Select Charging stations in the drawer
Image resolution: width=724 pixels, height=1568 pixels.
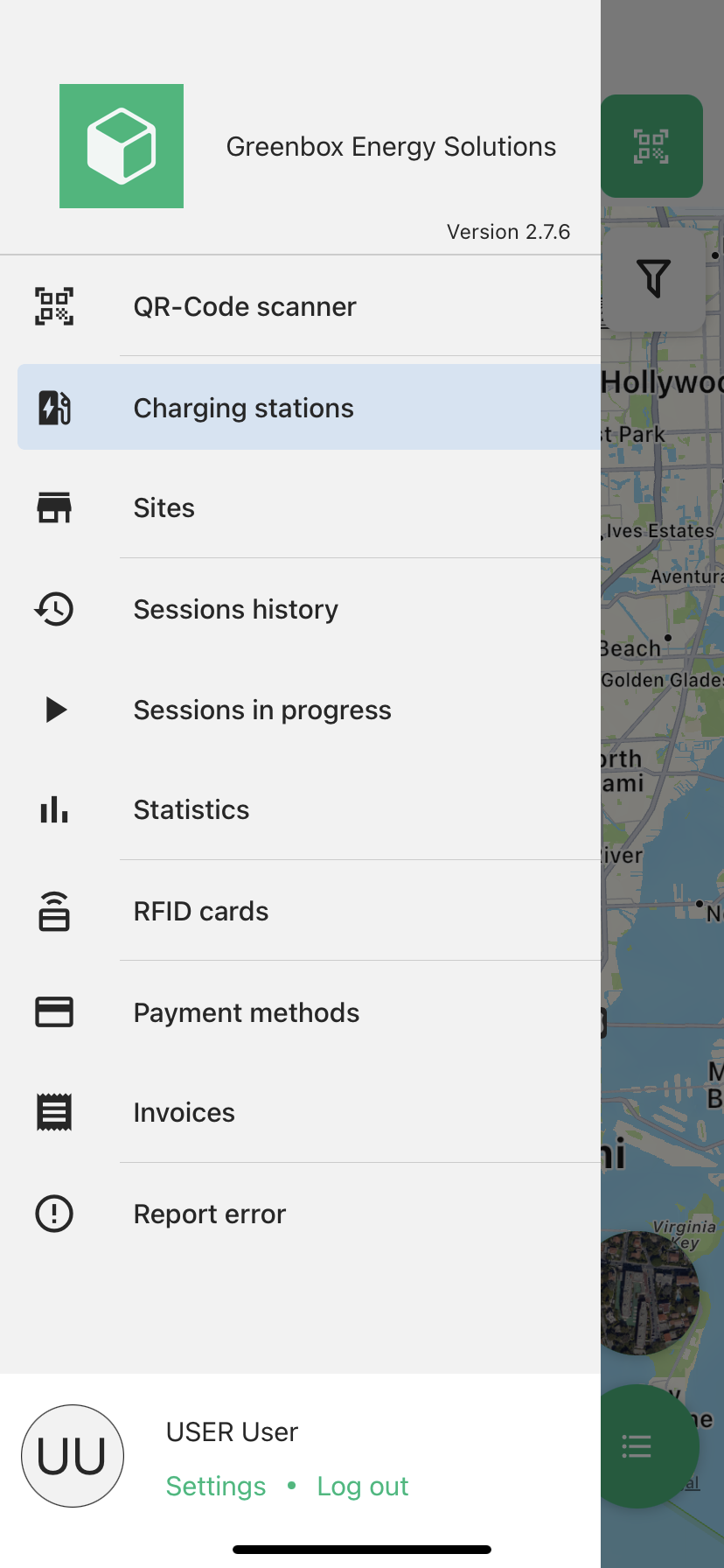(x=244, y=408)
